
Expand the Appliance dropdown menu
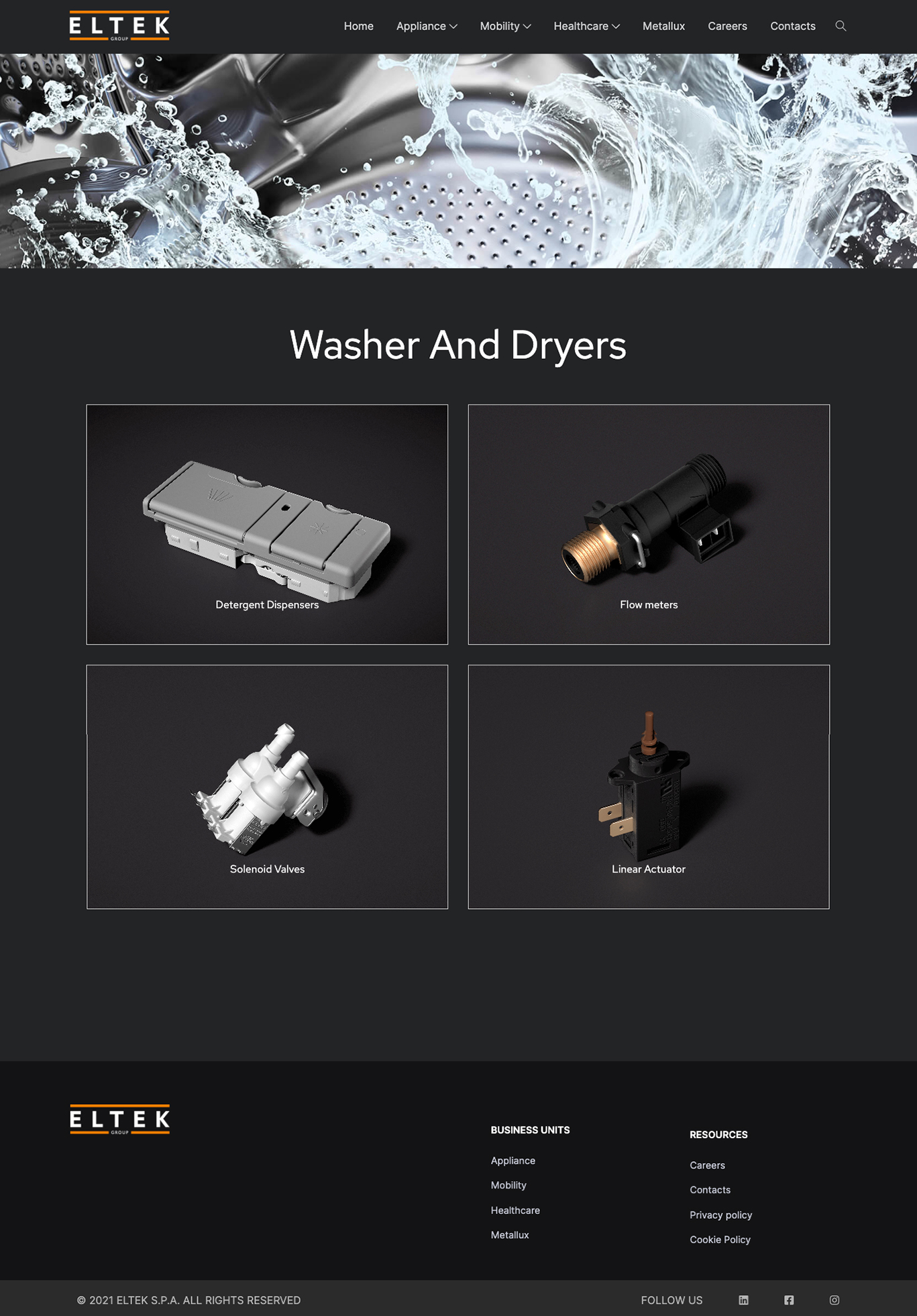pos(427,26)
